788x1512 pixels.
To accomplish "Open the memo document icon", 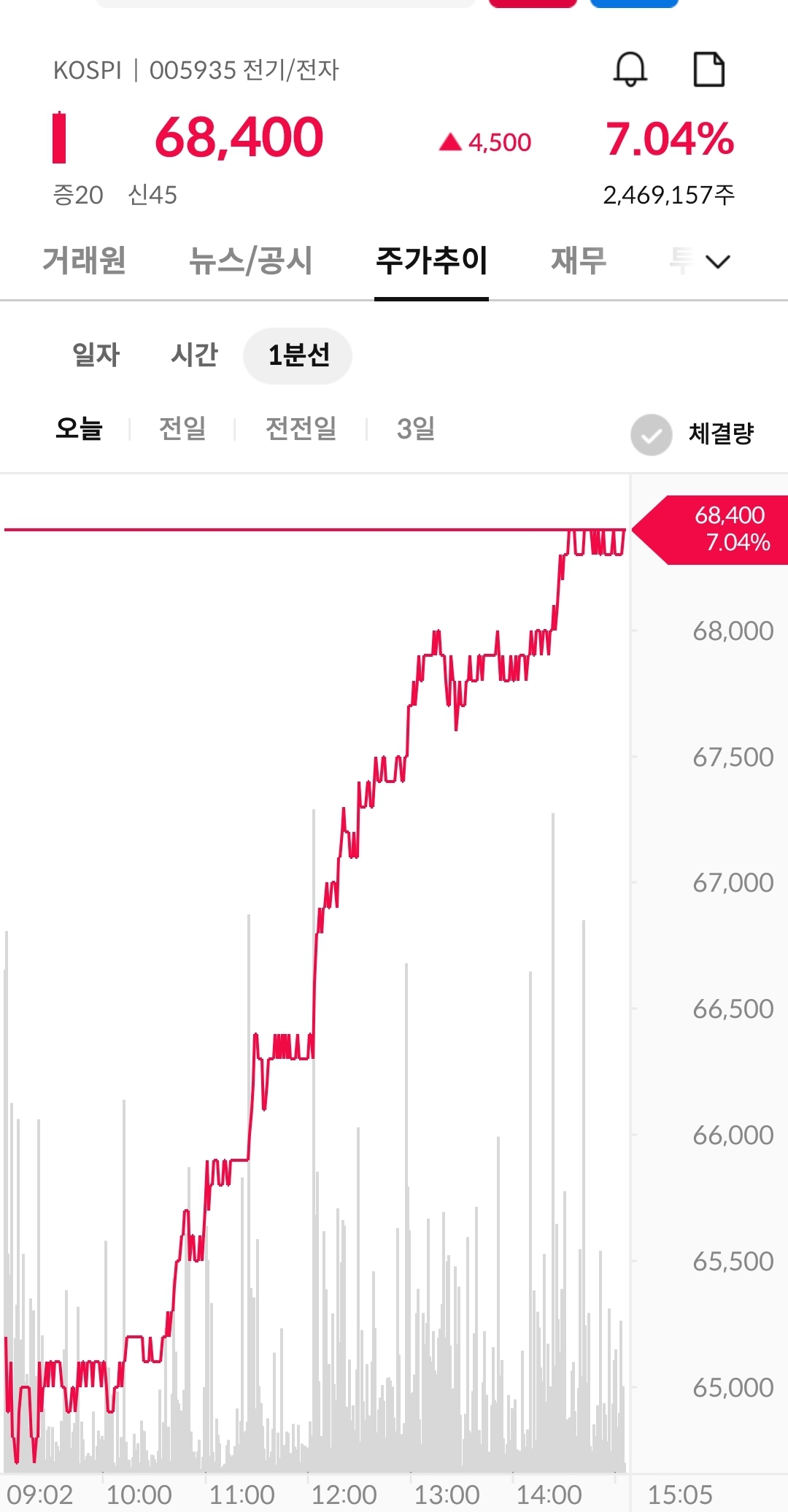I will tap(708, 69).
